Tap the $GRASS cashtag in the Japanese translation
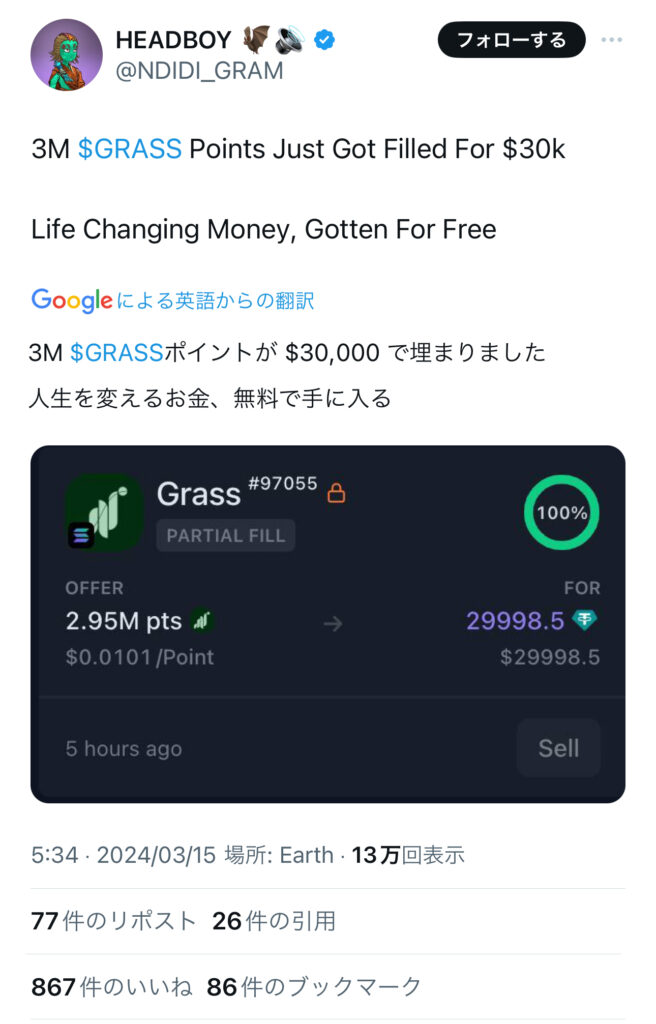This screenshot has height=1024, width=656. pos(117,352)
